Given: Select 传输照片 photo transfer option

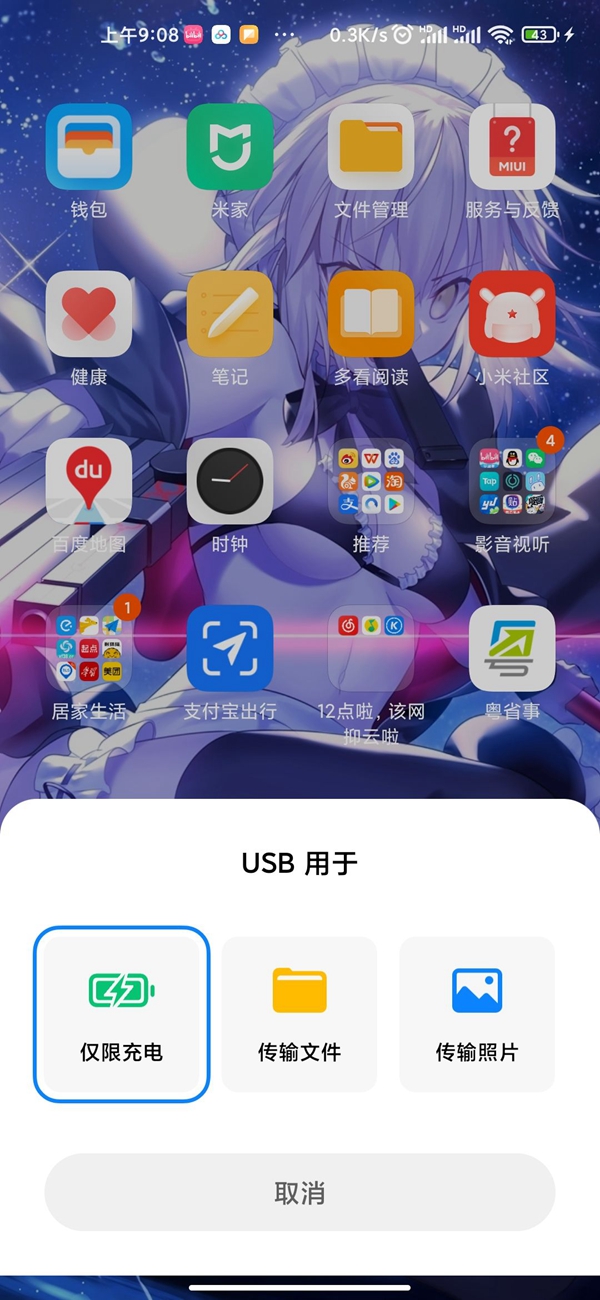Looking at the screenshot, I should pyautogui.click(x=477, y=1013).
